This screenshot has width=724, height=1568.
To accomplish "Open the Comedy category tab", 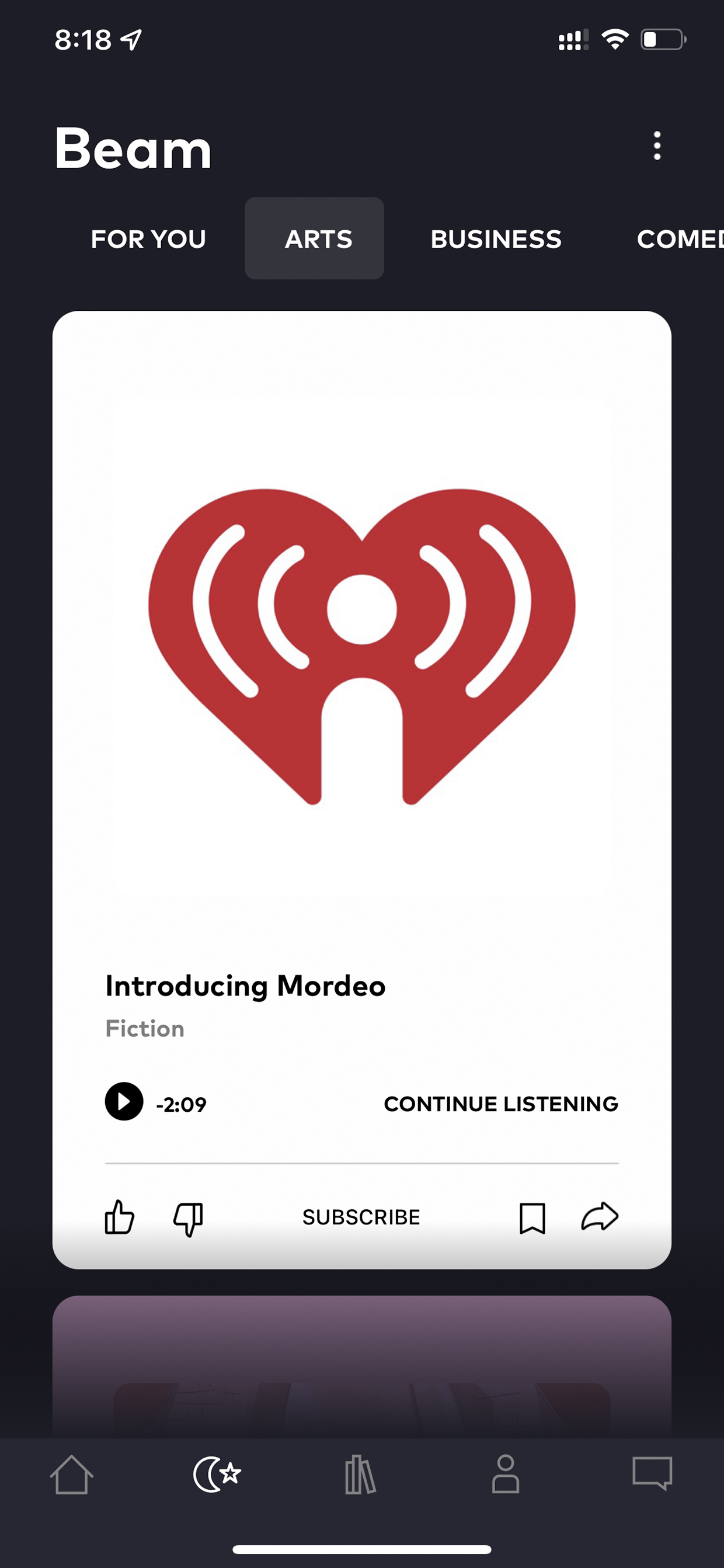I will coord(680,238).
